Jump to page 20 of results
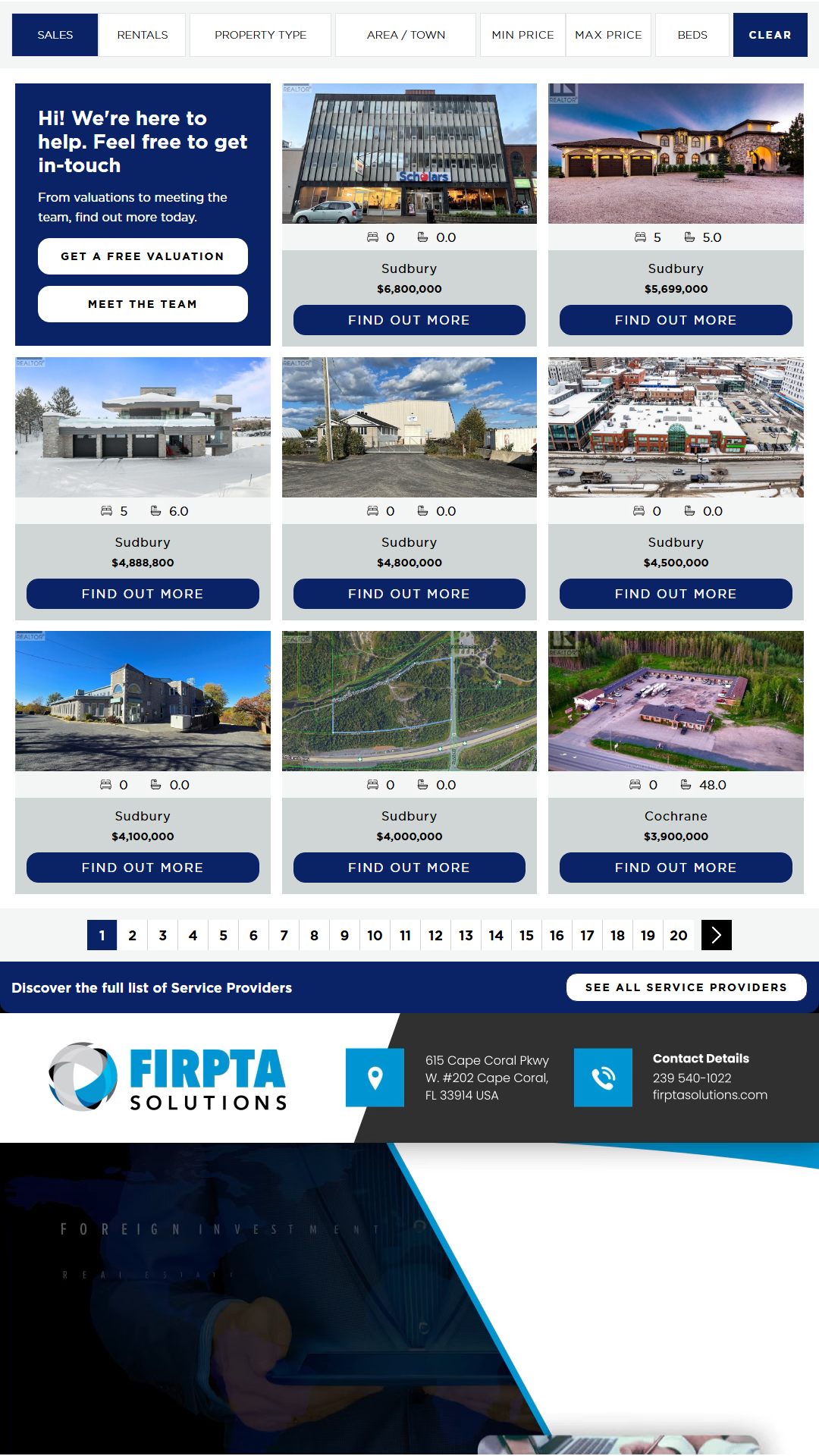The height and width of the screenshot is (1456, 819). (x=678, y=935)
